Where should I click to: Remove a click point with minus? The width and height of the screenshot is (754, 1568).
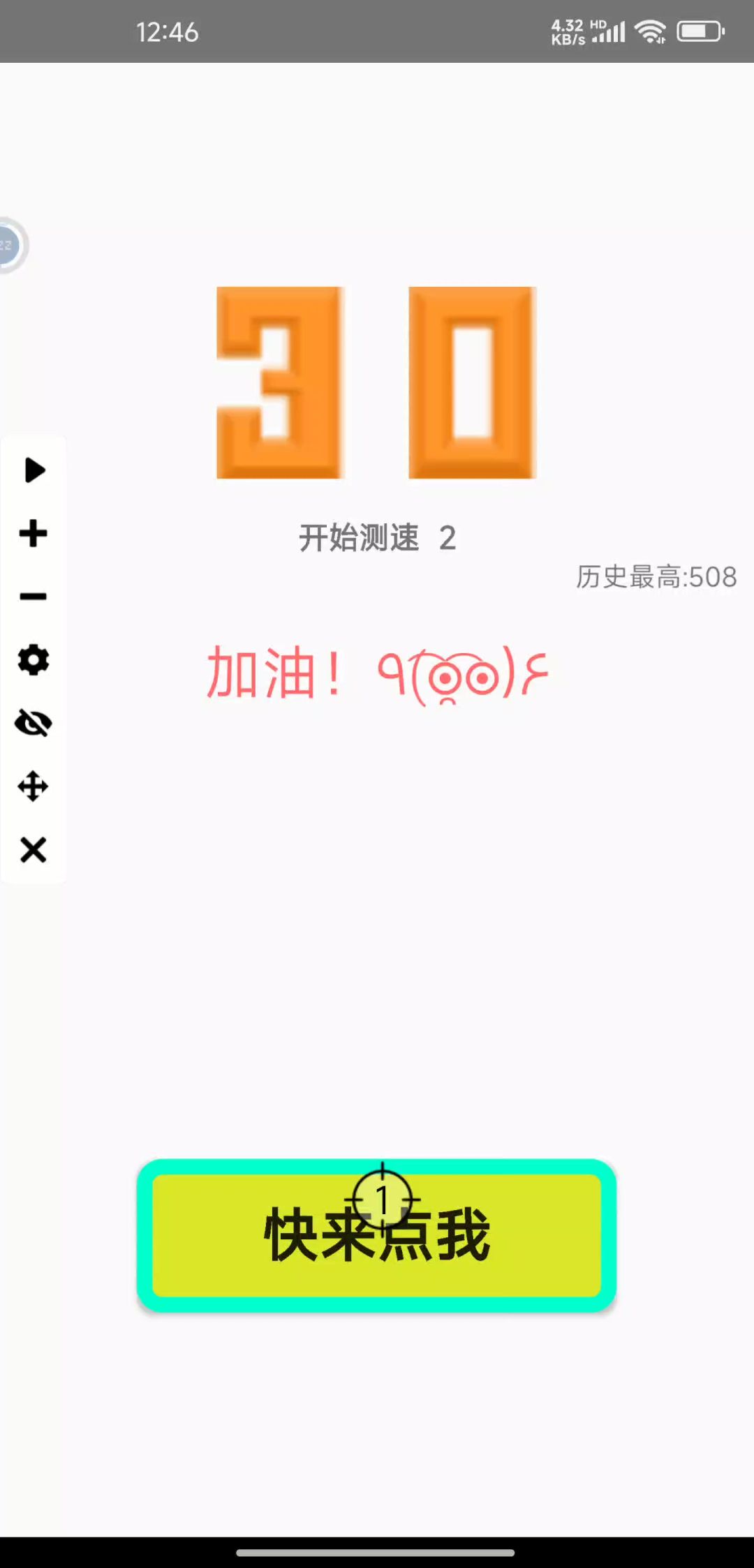point(34,597)
